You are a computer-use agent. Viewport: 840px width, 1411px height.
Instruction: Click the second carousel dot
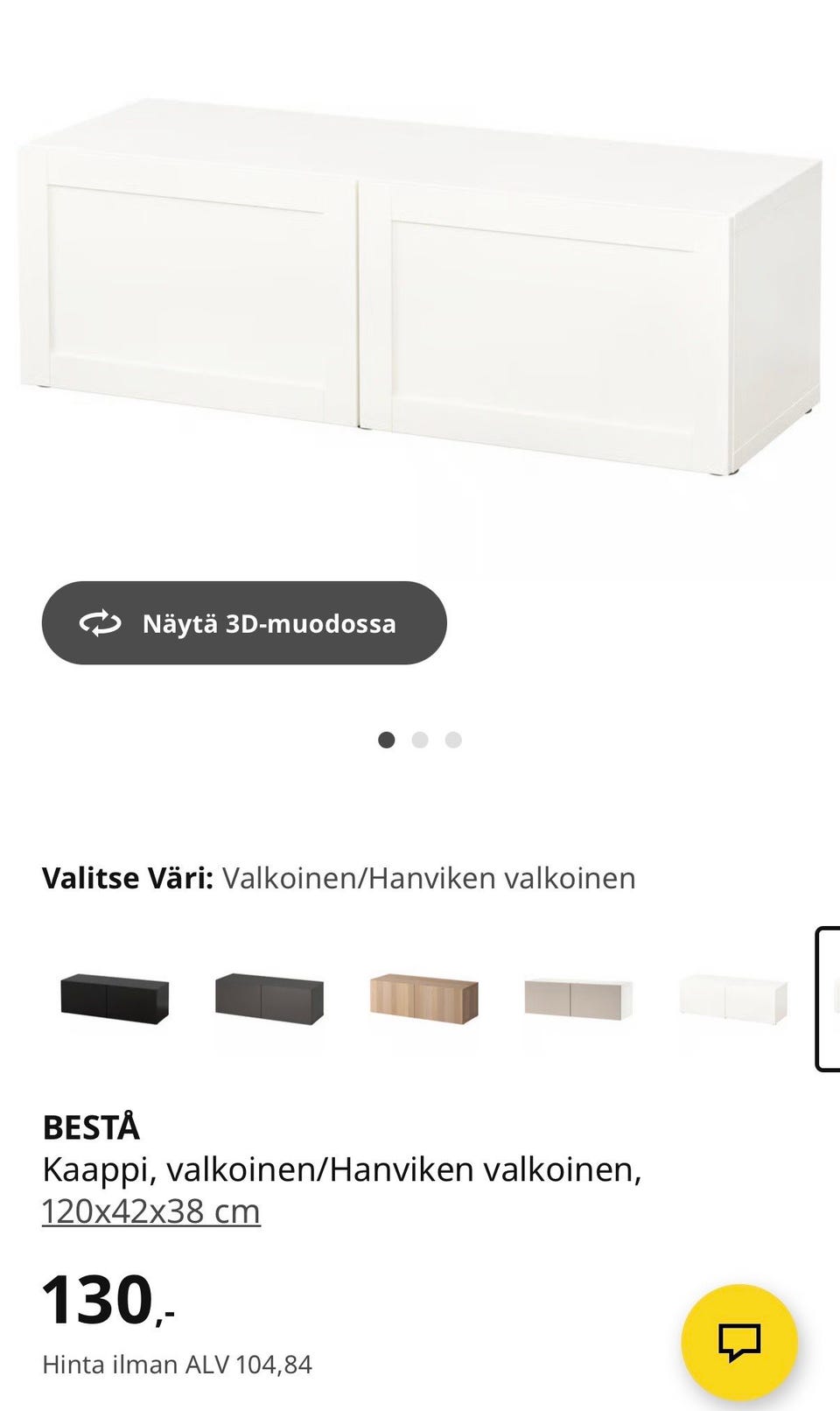coord(421,740)
